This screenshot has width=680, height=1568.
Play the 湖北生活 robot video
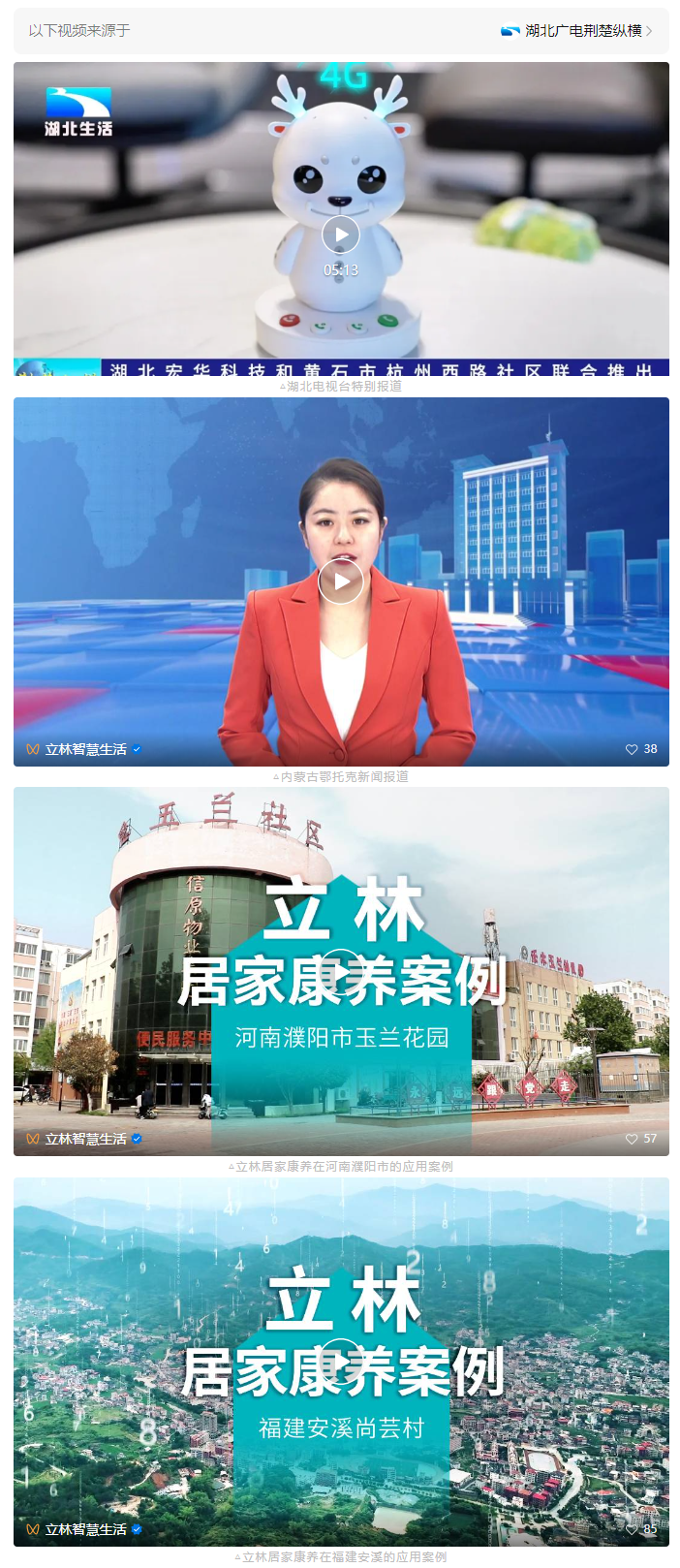[341, 235]
